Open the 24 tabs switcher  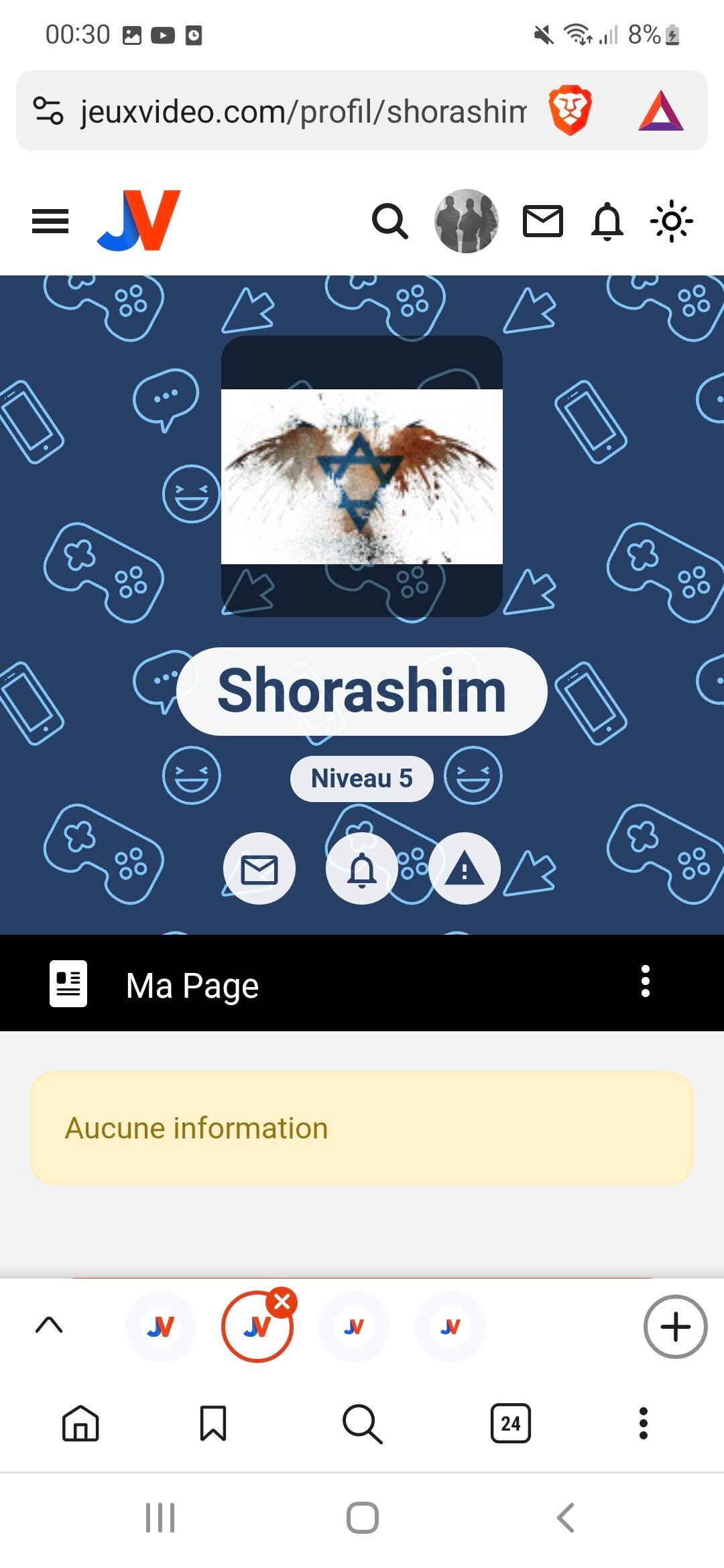pos(510,1423)
